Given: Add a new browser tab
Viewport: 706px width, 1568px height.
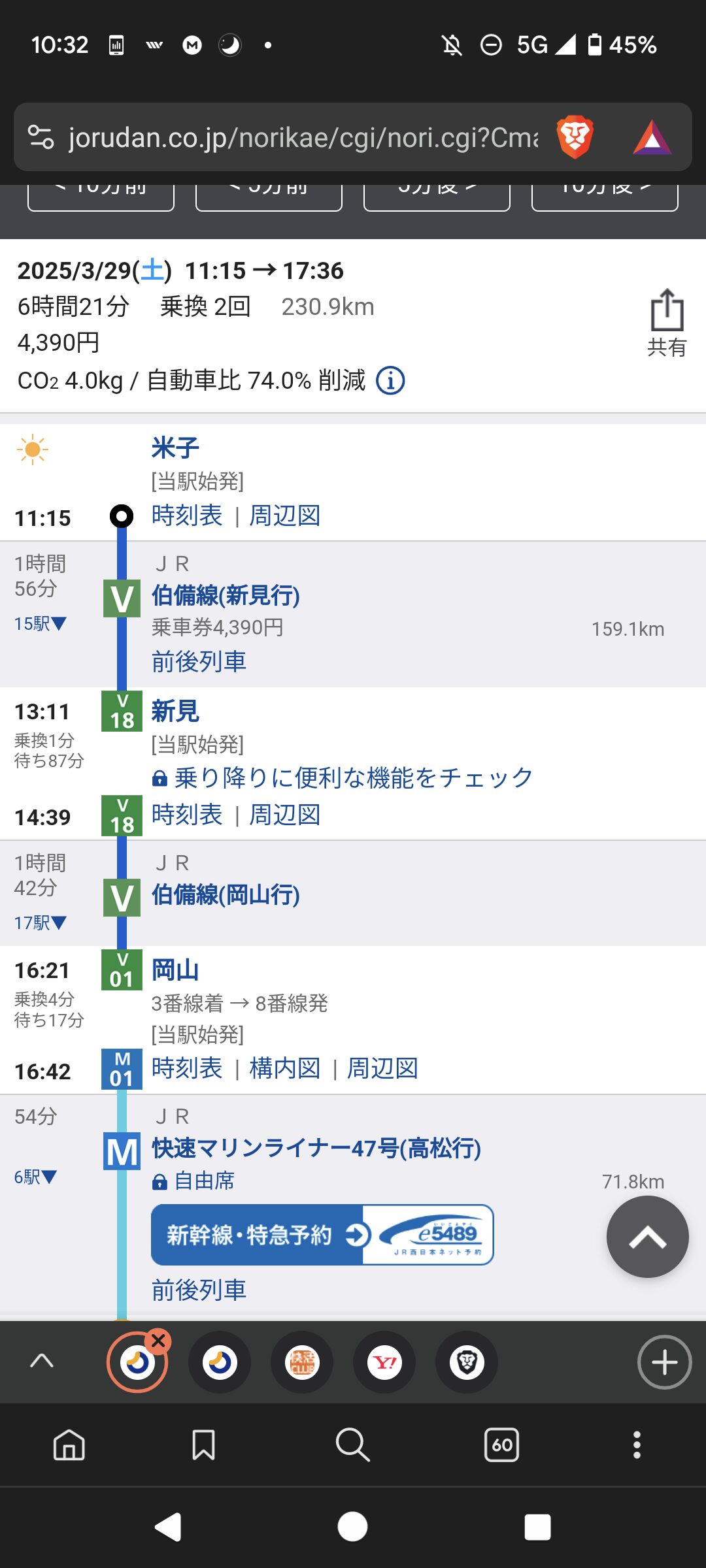Looking at the screenshot, I should [x=664, y=1362].
